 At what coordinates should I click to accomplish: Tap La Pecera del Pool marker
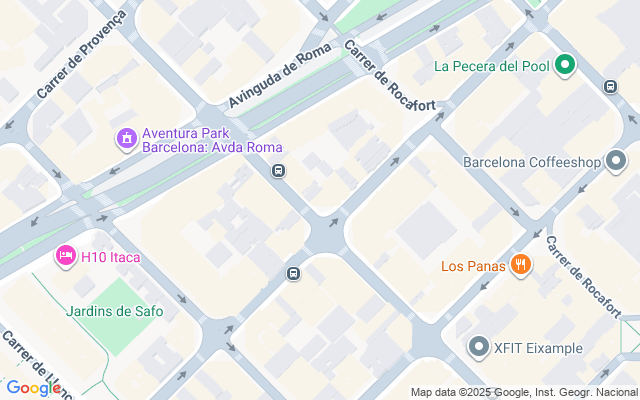(x=564, y=67)
